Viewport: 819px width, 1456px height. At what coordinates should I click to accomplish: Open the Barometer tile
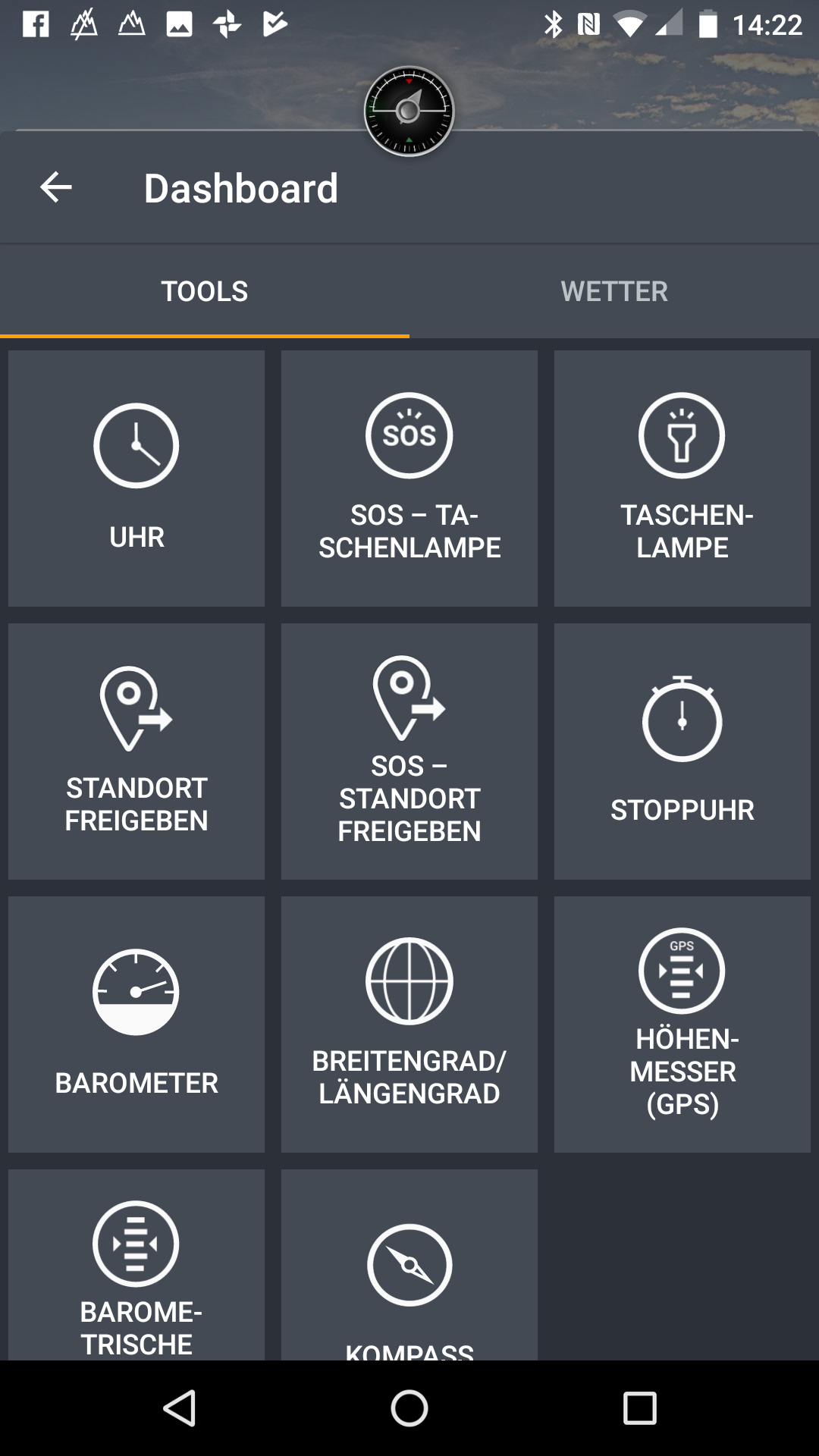(136, 1024)
